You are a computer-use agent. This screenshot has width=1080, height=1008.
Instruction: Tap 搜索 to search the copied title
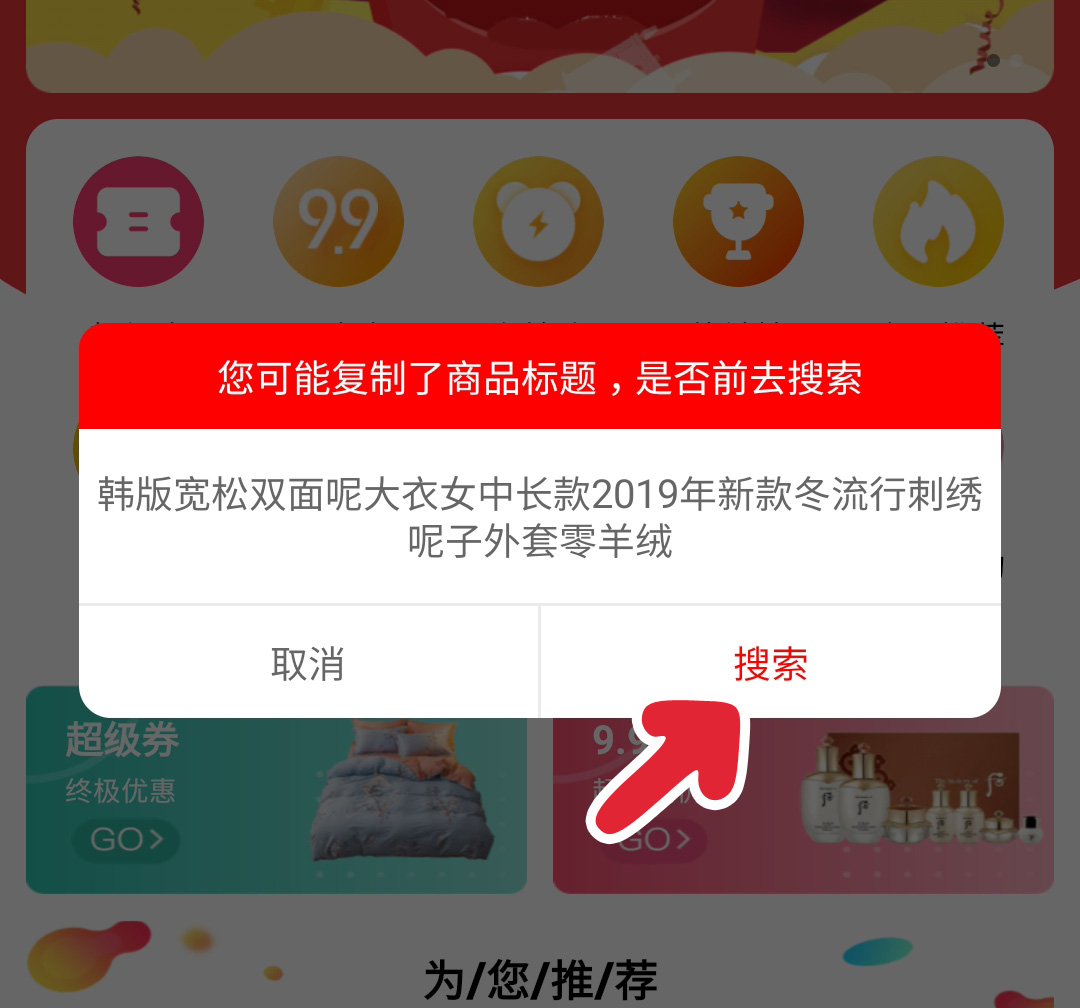point(770,663)
